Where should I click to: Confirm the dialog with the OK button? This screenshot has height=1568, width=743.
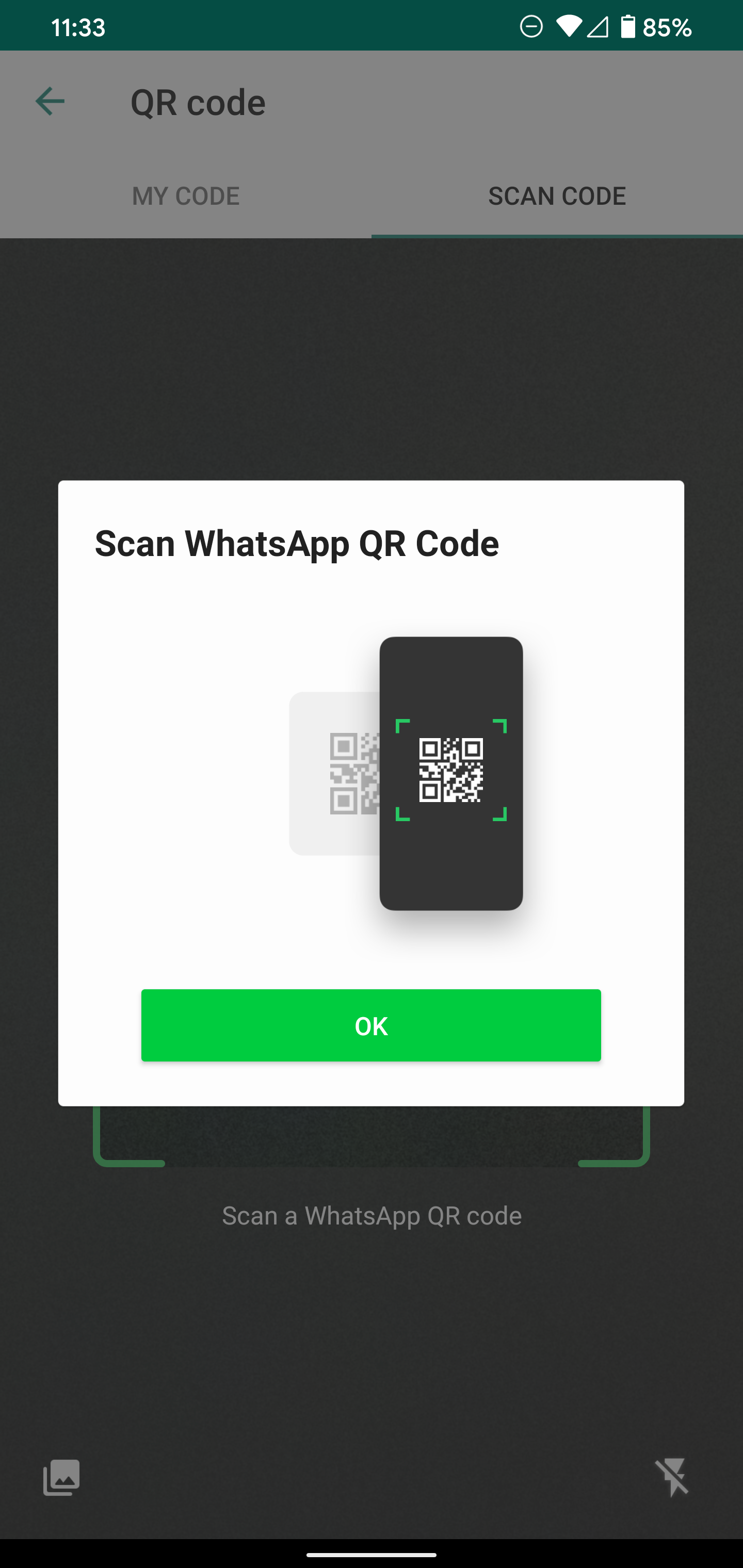pyautogui.click(x=371, y=1026)
